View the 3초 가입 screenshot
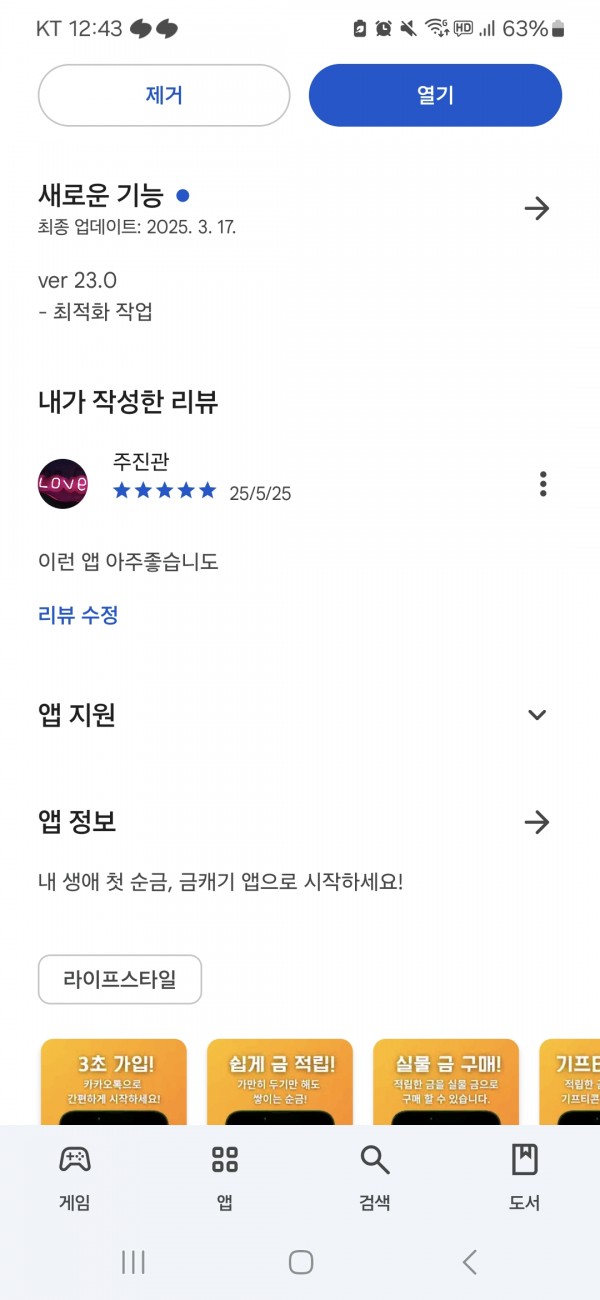600x1300 pixels. pos(114,1082)
